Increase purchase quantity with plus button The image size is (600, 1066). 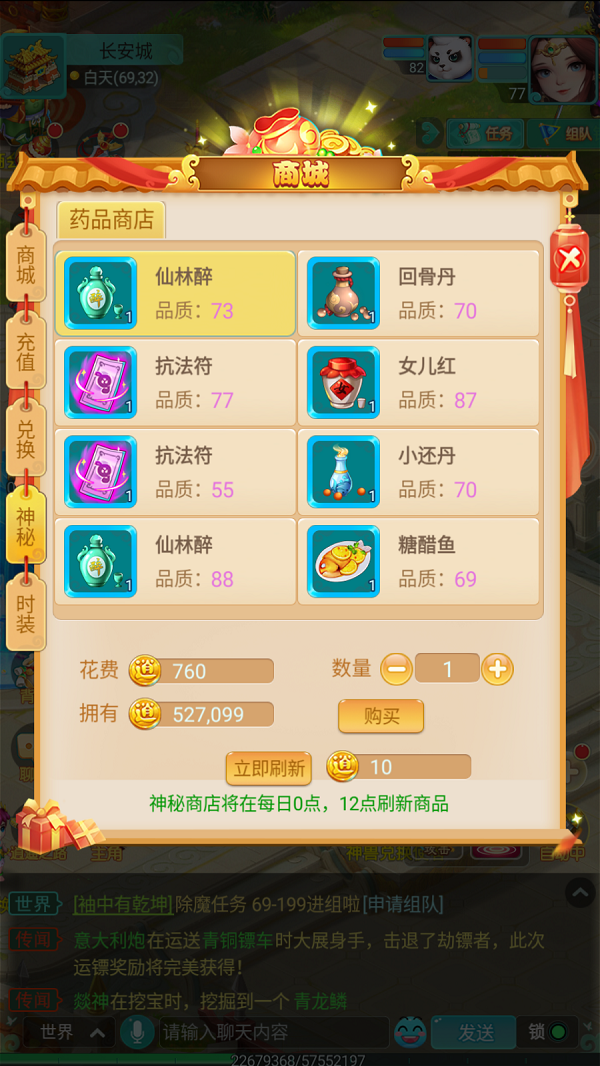coord(497,669)
